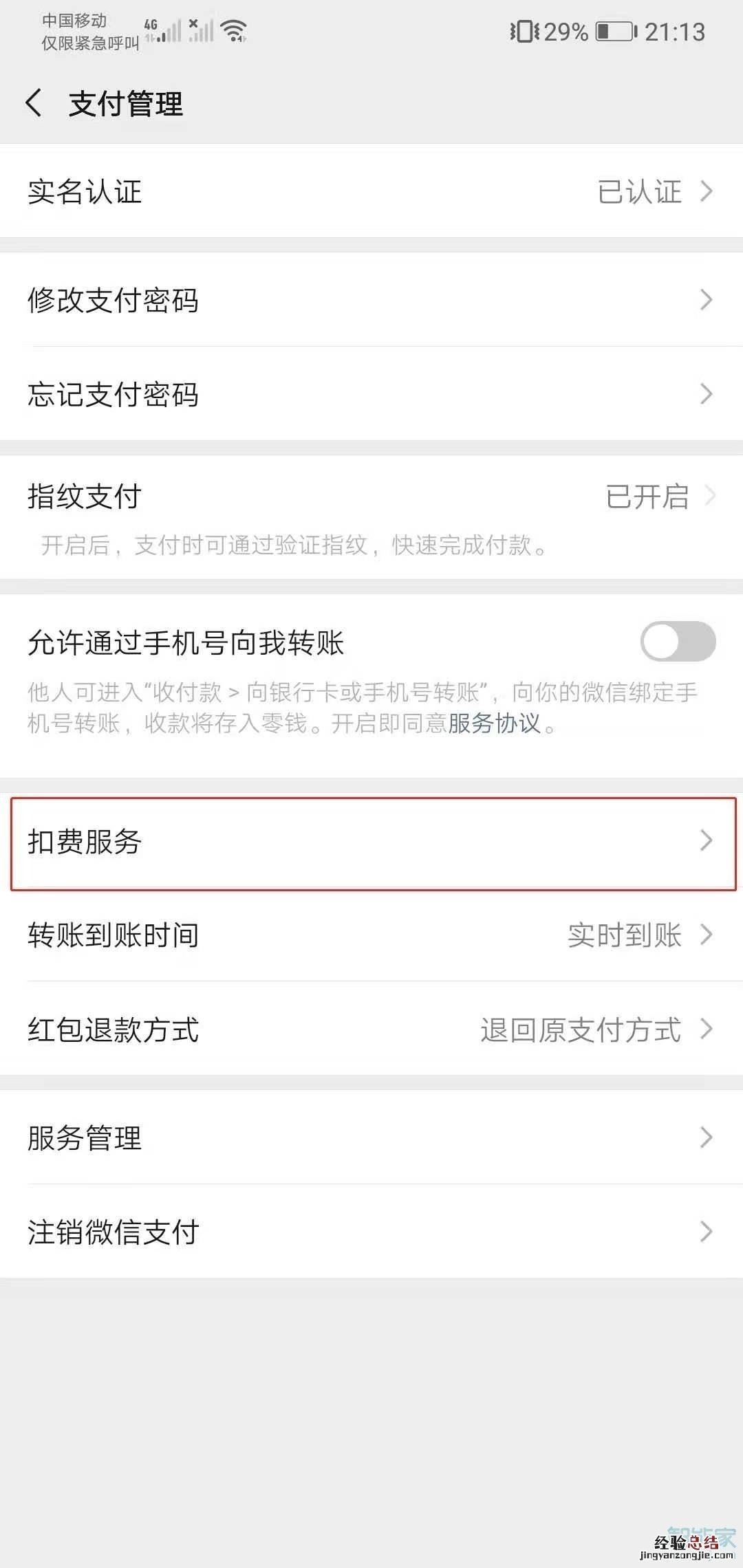Image resolution: width=743 pixels, height=1568 pixels.
Task: Open 修改支付密码 option
Action: tap(371, 300)
